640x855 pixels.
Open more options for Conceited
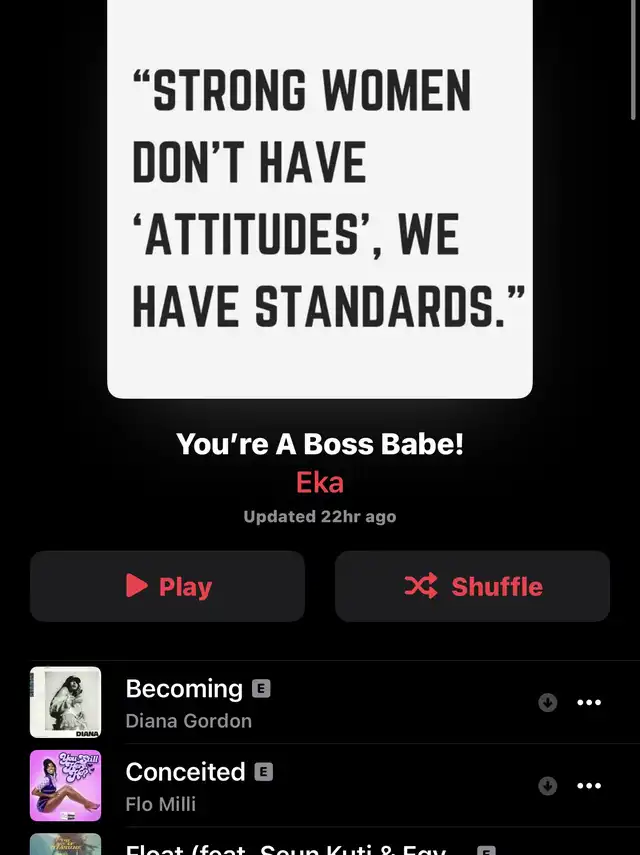[x=590, y=786]
